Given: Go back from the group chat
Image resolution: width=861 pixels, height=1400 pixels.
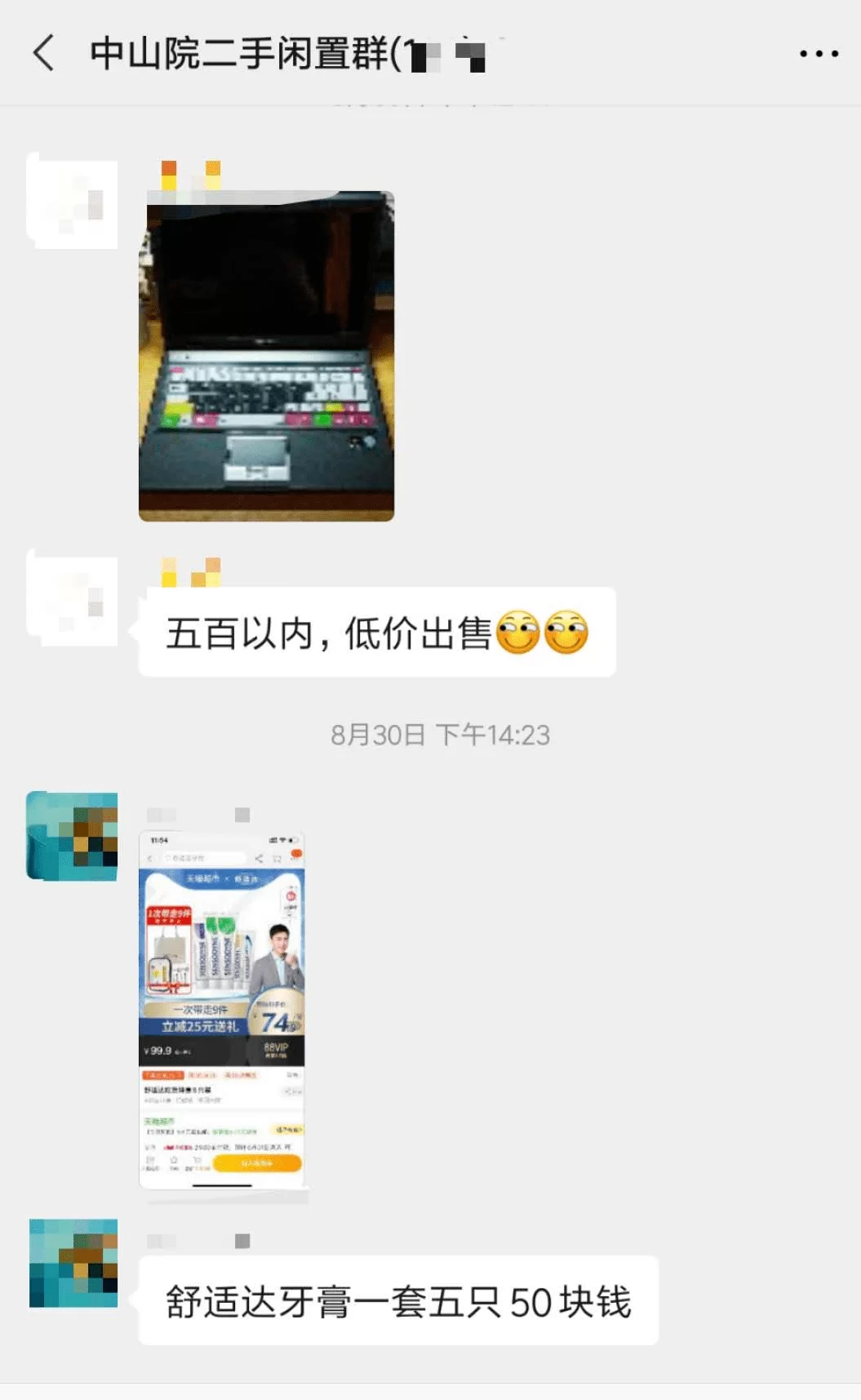Looking at the screenshot, I should [x=44, y=54].
